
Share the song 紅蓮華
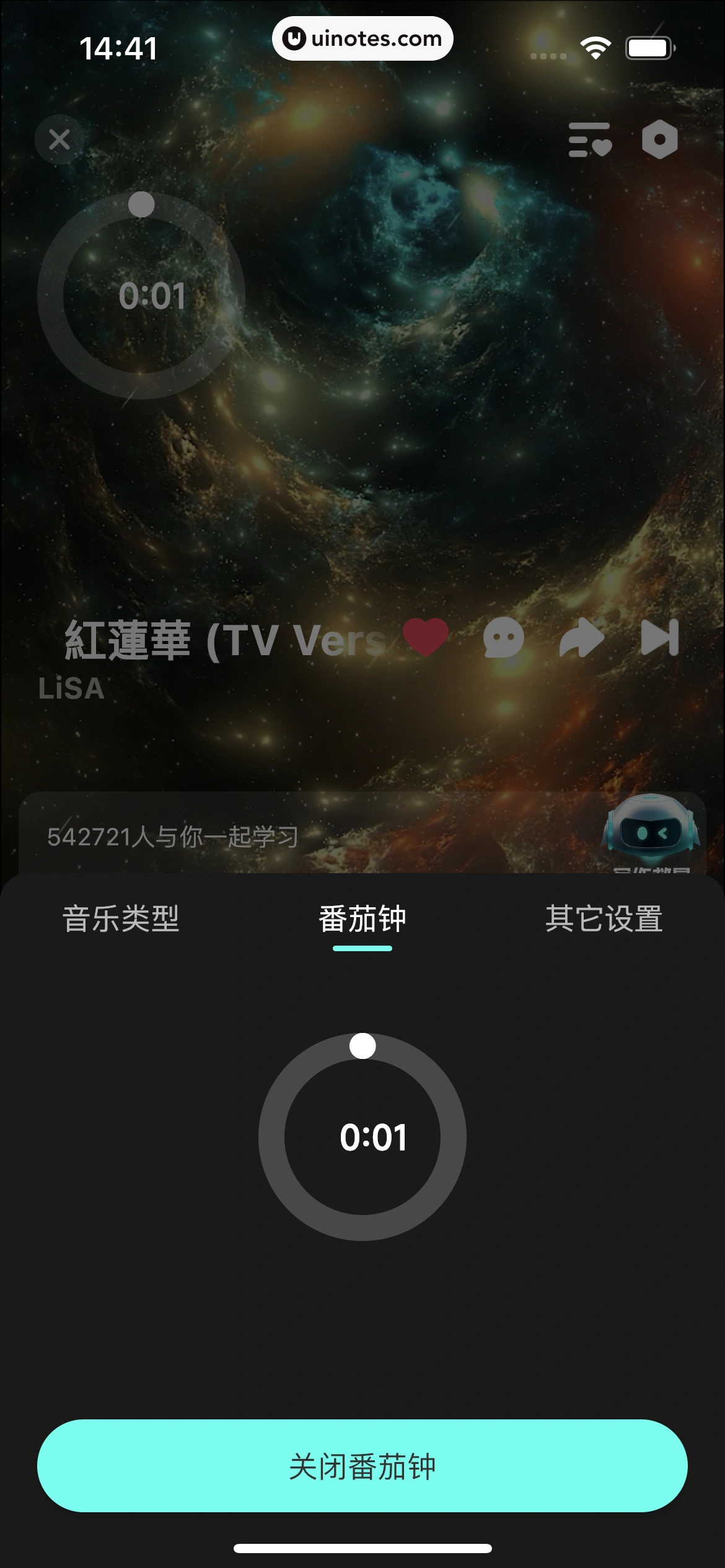581,638
